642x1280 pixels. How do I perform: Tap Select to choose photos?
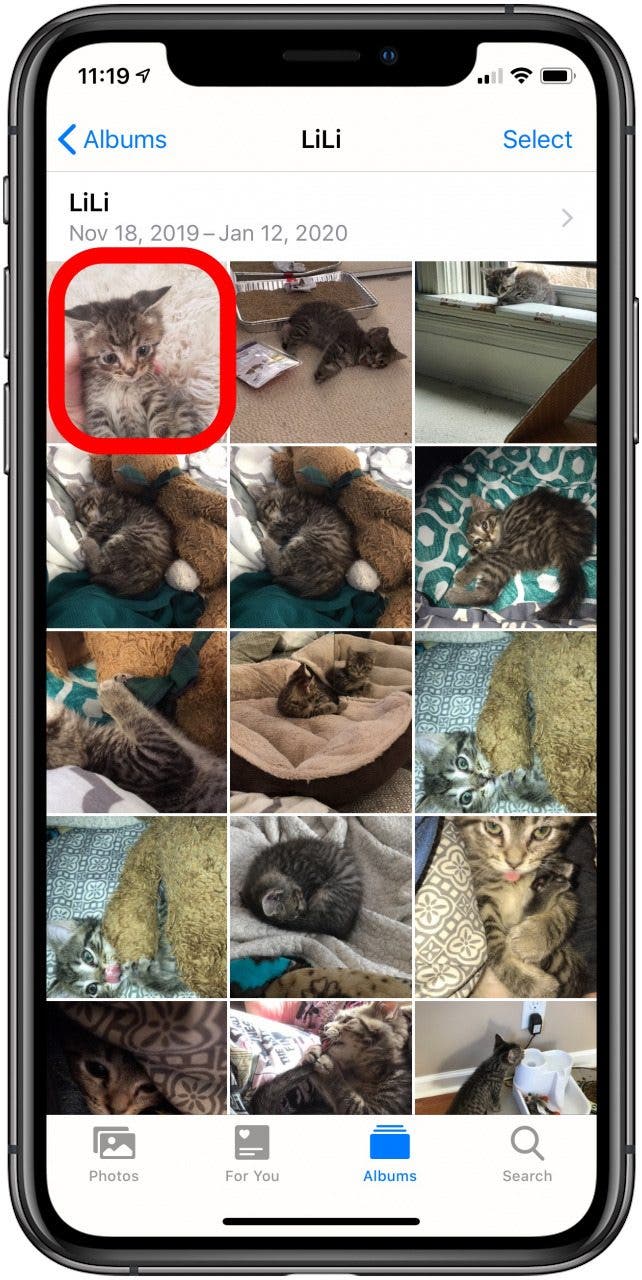tap(537, 140)
